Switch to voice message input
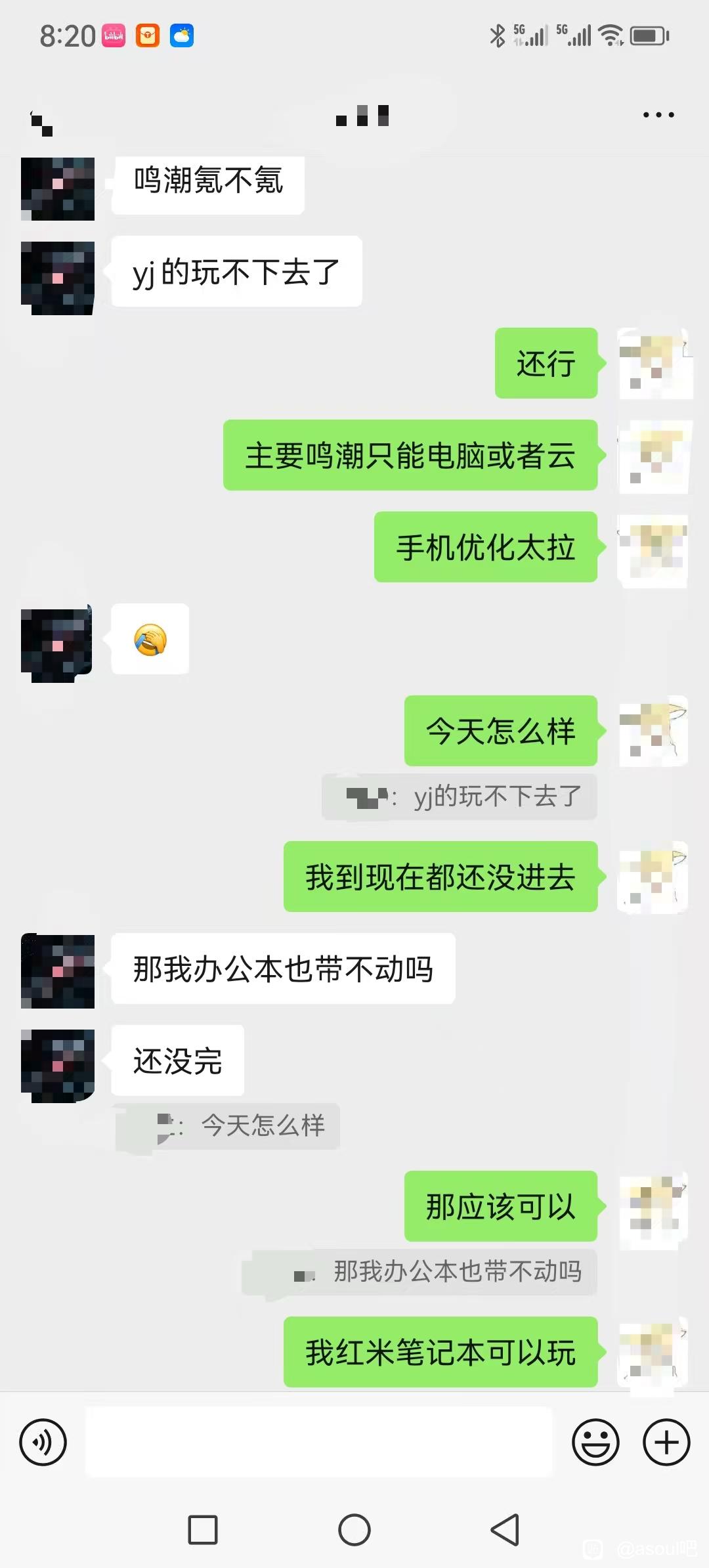709x1568 pixels. (43, 1443)
